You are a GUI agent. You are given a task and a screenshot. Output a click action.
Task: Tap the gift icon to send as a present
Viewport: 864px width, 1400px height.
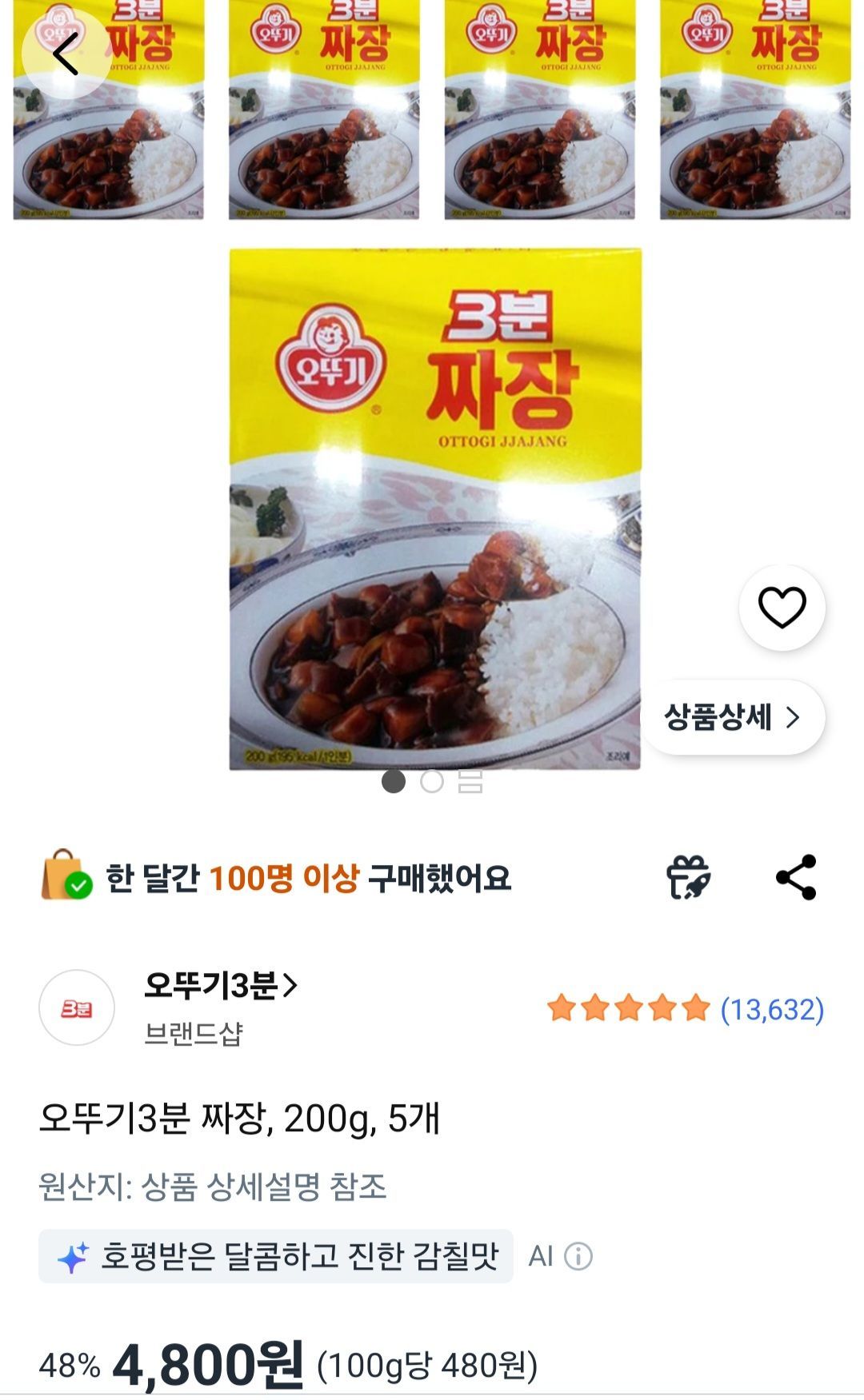(x=688, y=877)
